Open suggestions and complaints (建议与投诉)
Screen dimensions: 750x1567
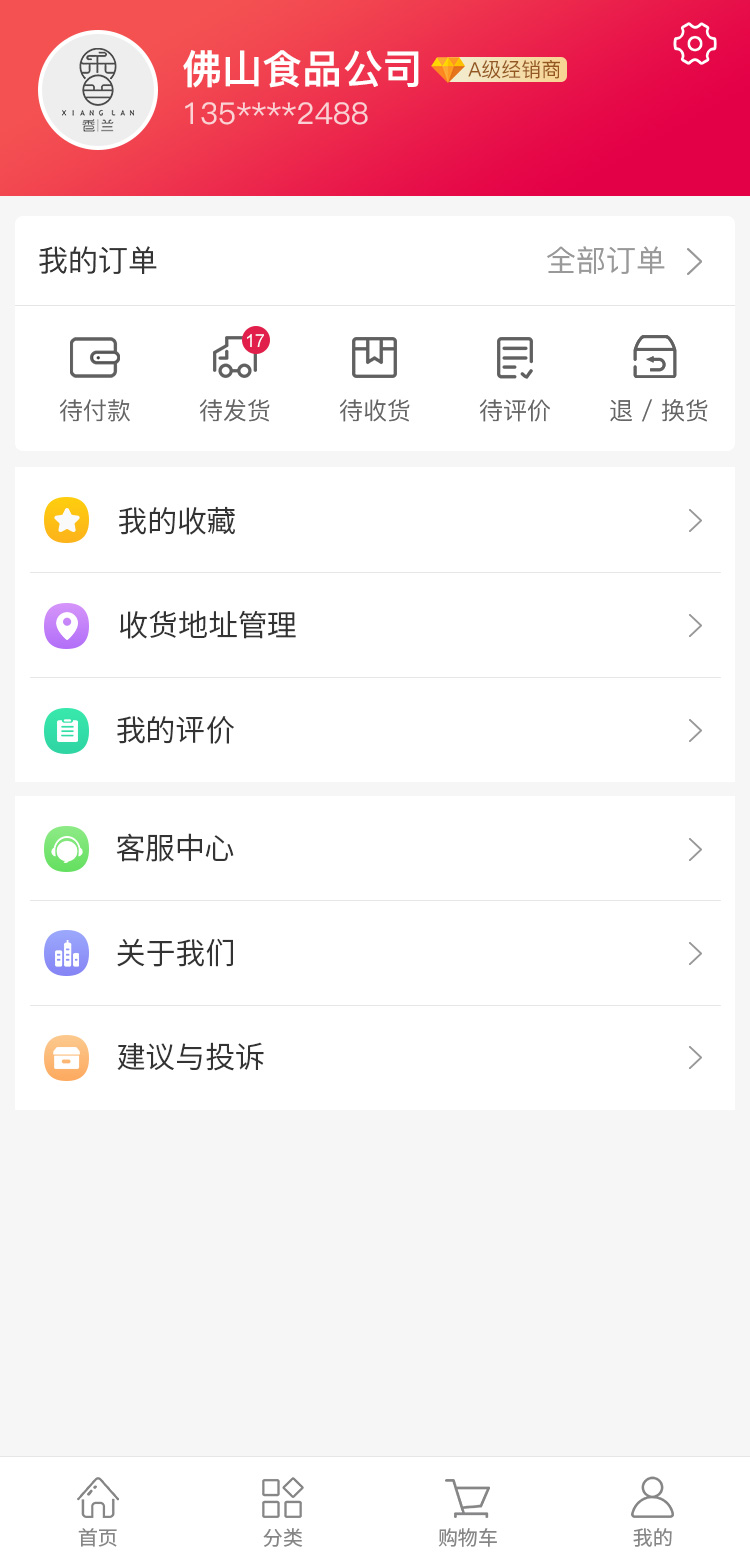tap(375, 1058)
